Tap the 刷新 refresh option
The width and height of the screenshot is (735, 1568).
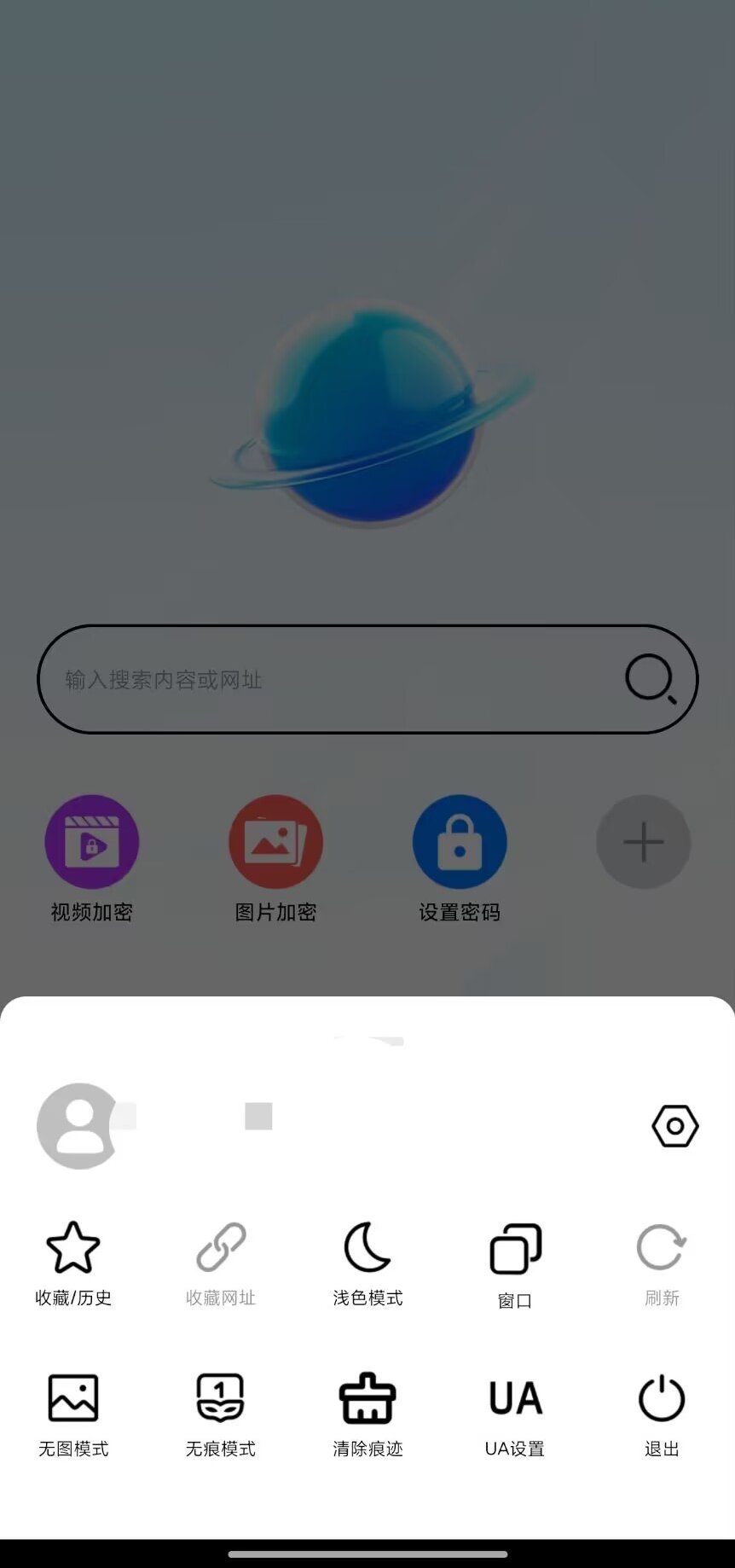pos(662,1264)
